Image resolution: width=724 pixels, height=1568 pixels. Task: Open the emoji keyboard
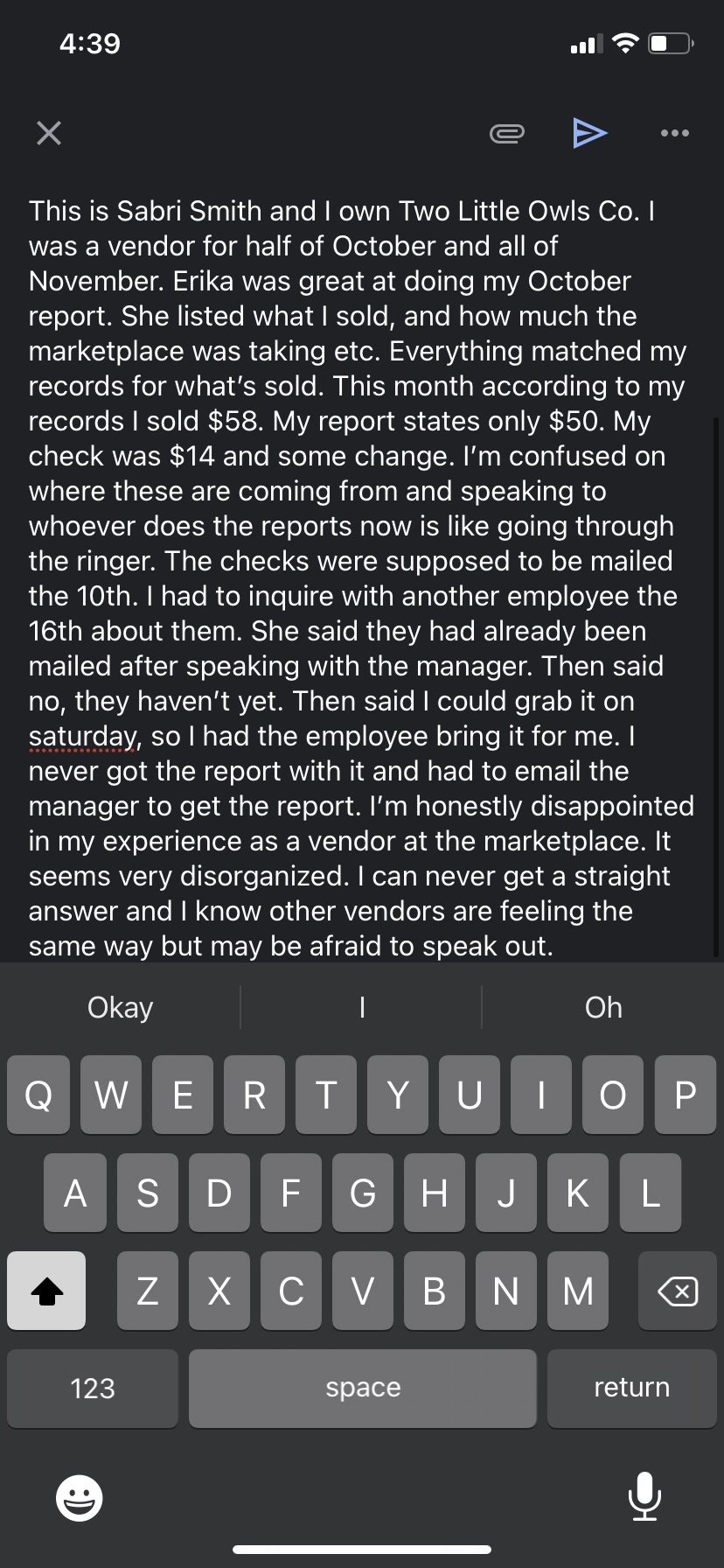[80, 1497]
